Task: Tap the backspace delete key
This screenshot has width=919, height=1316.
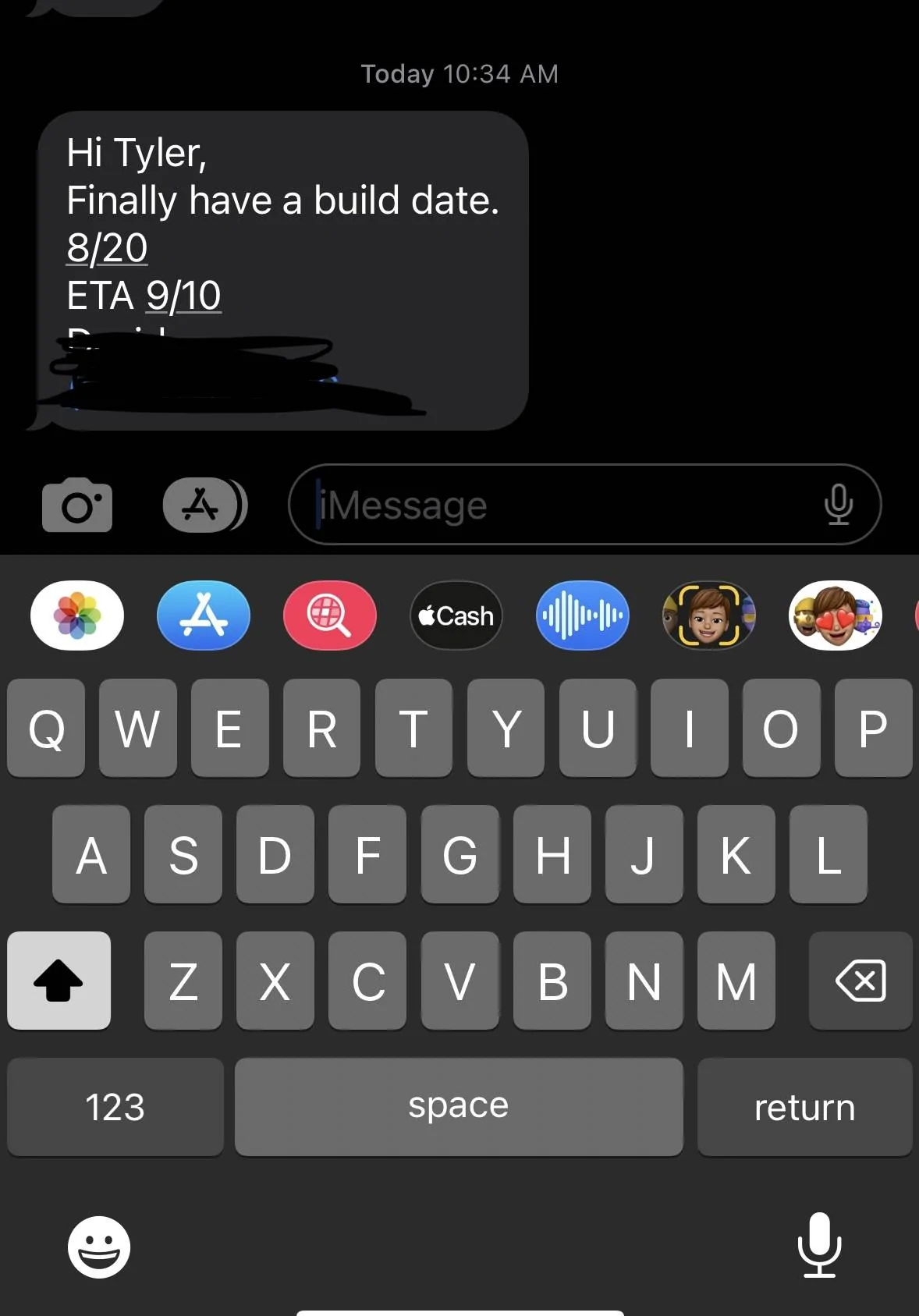Action: pos(860,981)
